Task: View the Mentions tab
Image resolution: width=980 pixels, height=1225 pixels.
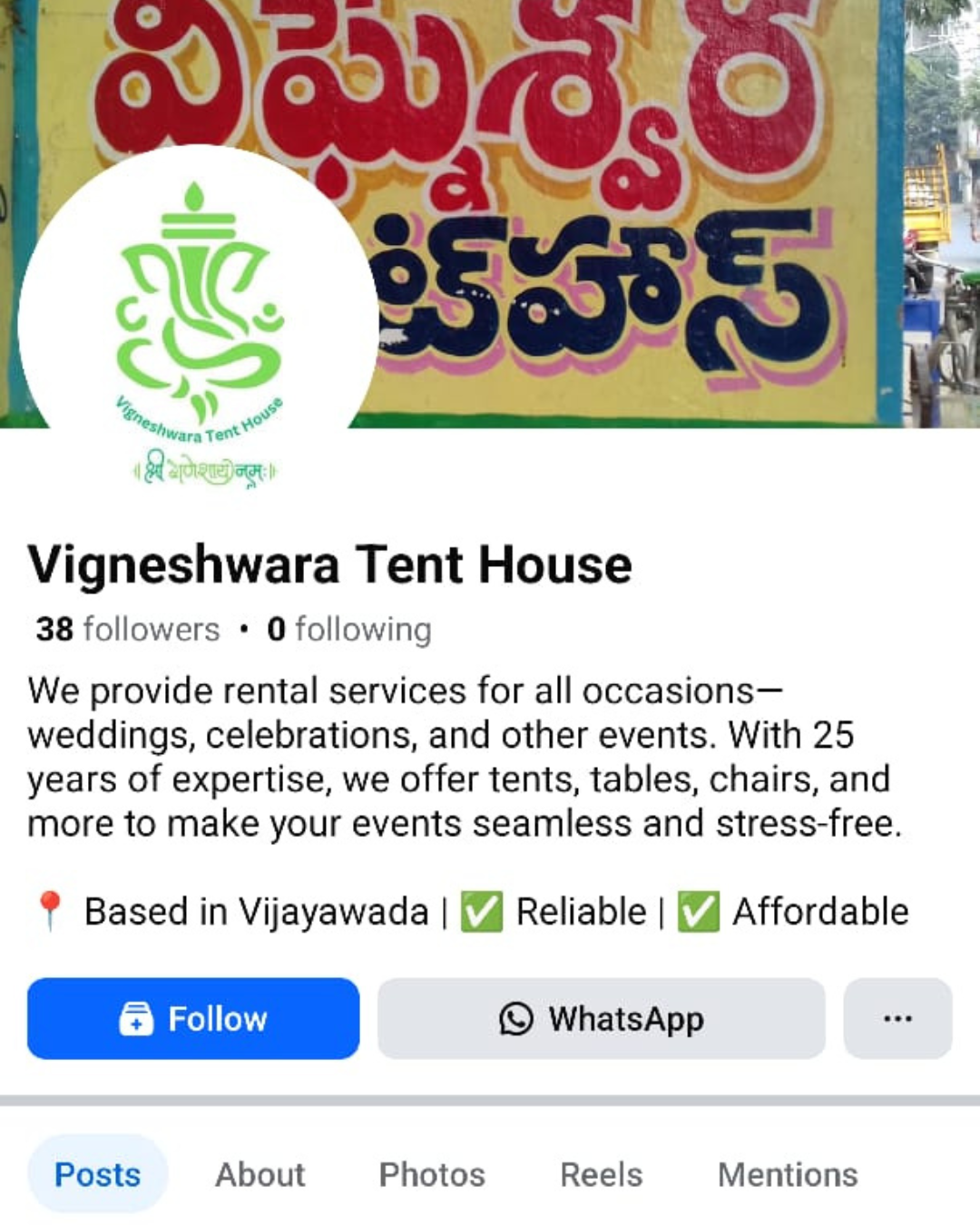Action: (x=788, y=1174)
